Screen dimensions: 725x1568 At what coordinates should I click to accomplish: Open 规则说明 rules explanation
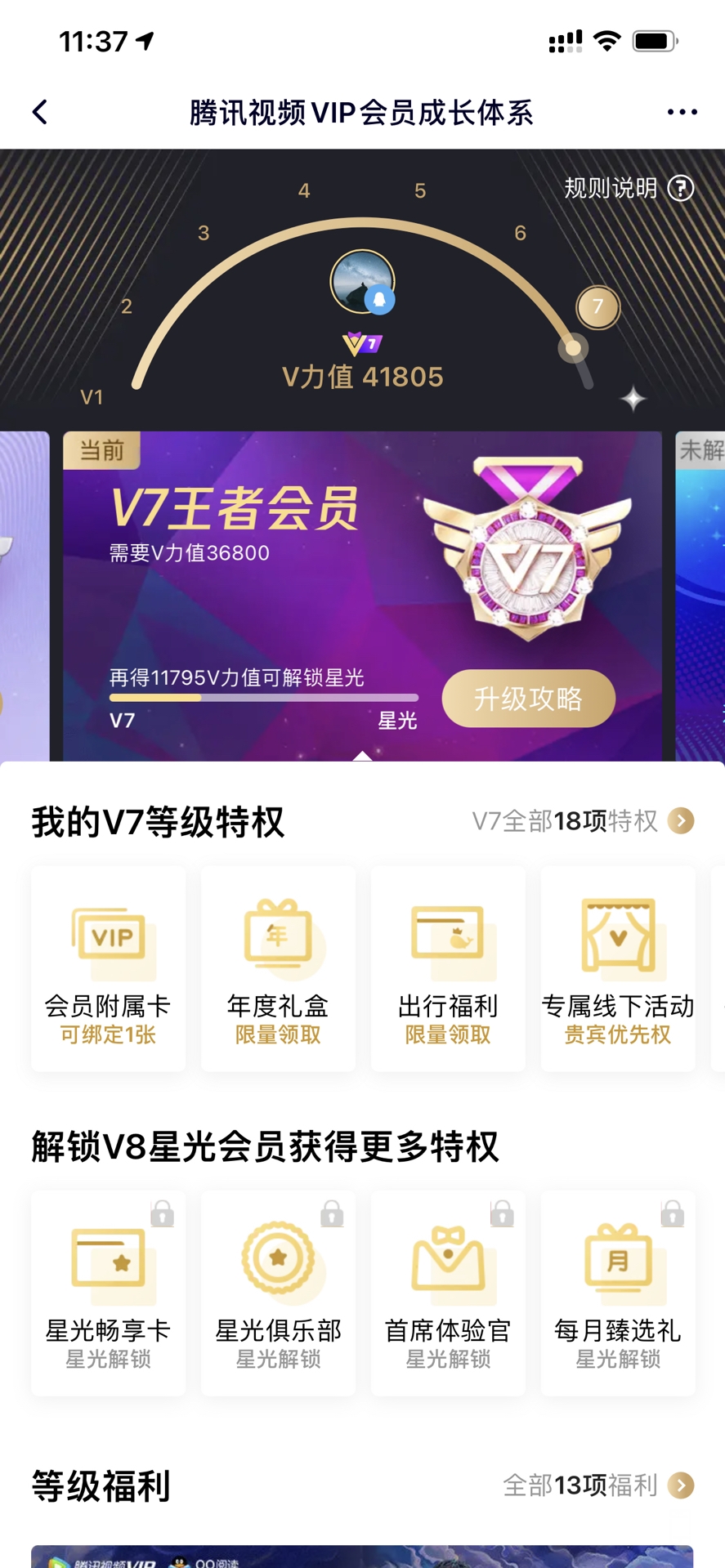(629, 189)
